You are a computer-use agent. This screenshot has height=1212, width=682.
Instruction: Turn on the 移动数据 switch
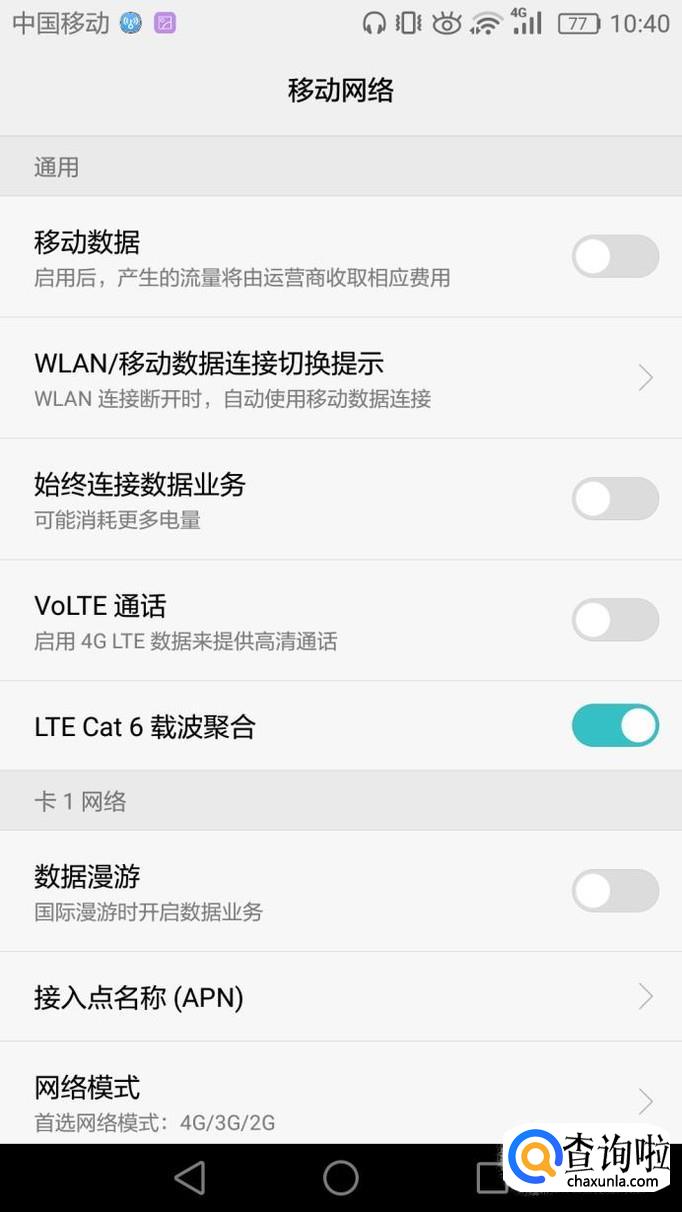point(615,257)
